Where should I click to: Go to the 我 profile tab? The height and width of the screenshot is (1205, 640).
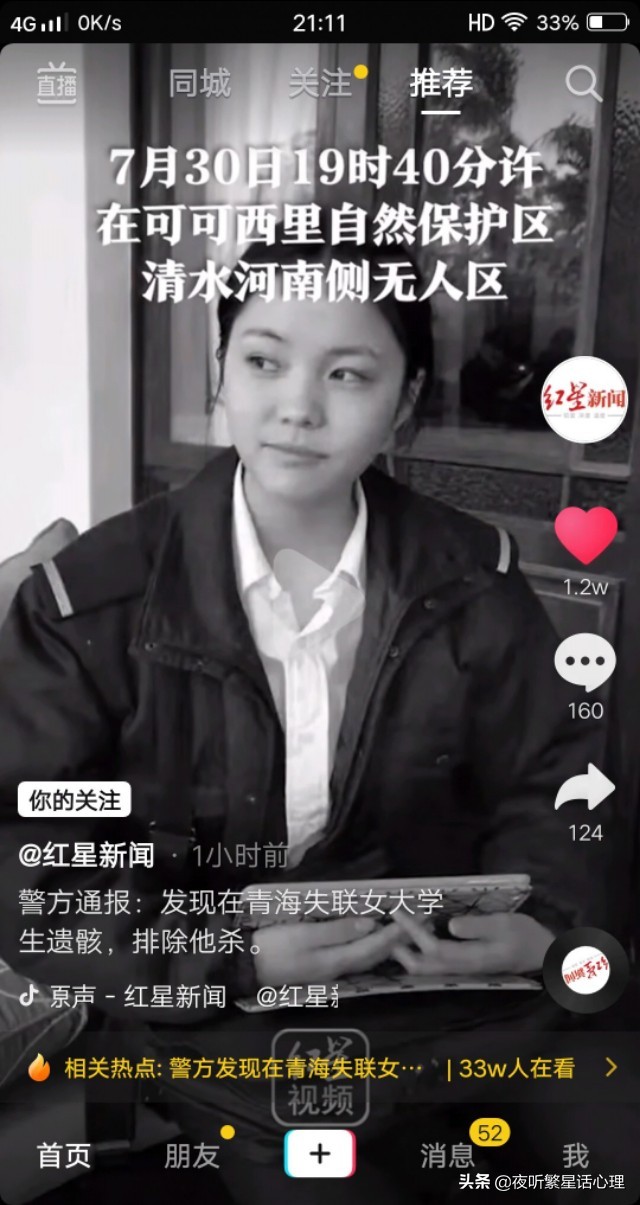[x=576, y=1155]
